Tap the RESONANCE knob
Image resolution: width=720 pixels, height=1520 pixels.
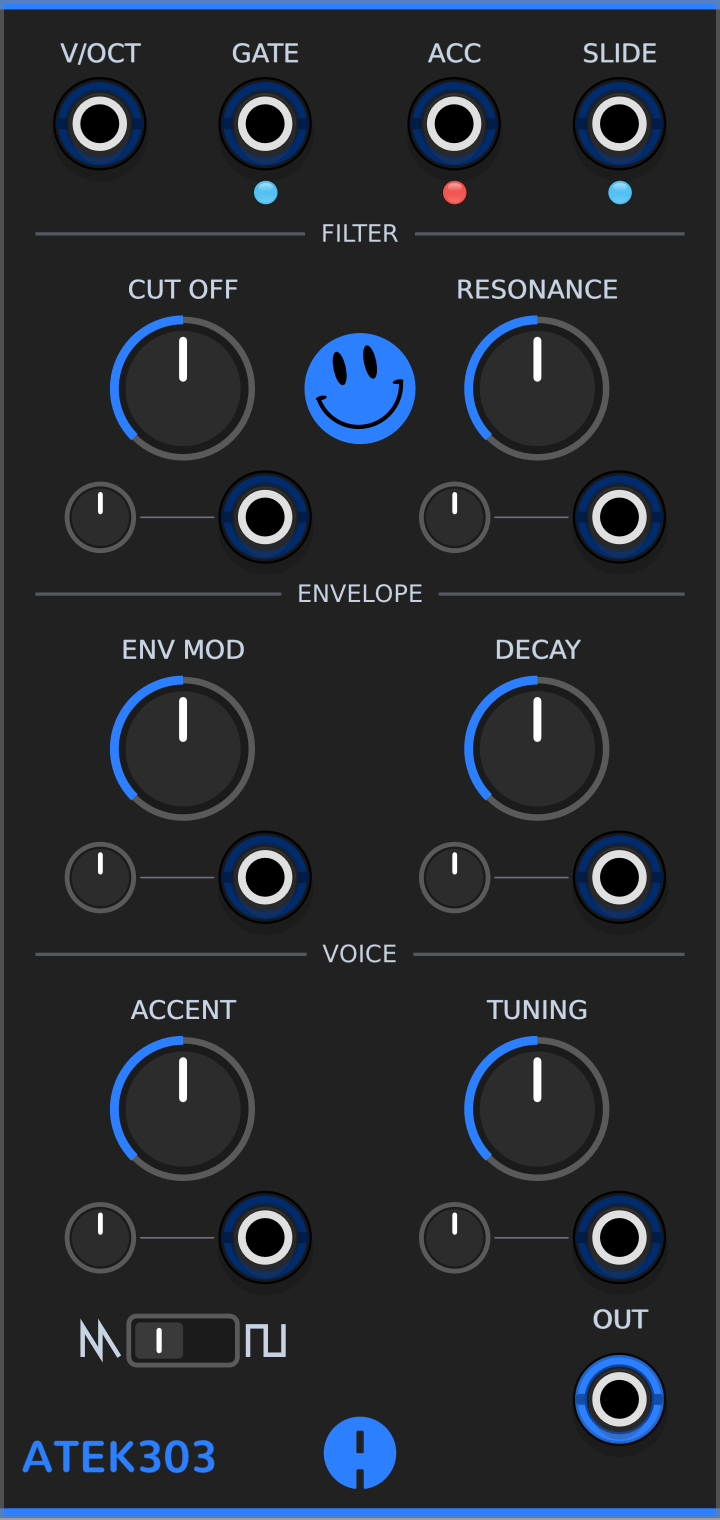[x=537, y=388]
